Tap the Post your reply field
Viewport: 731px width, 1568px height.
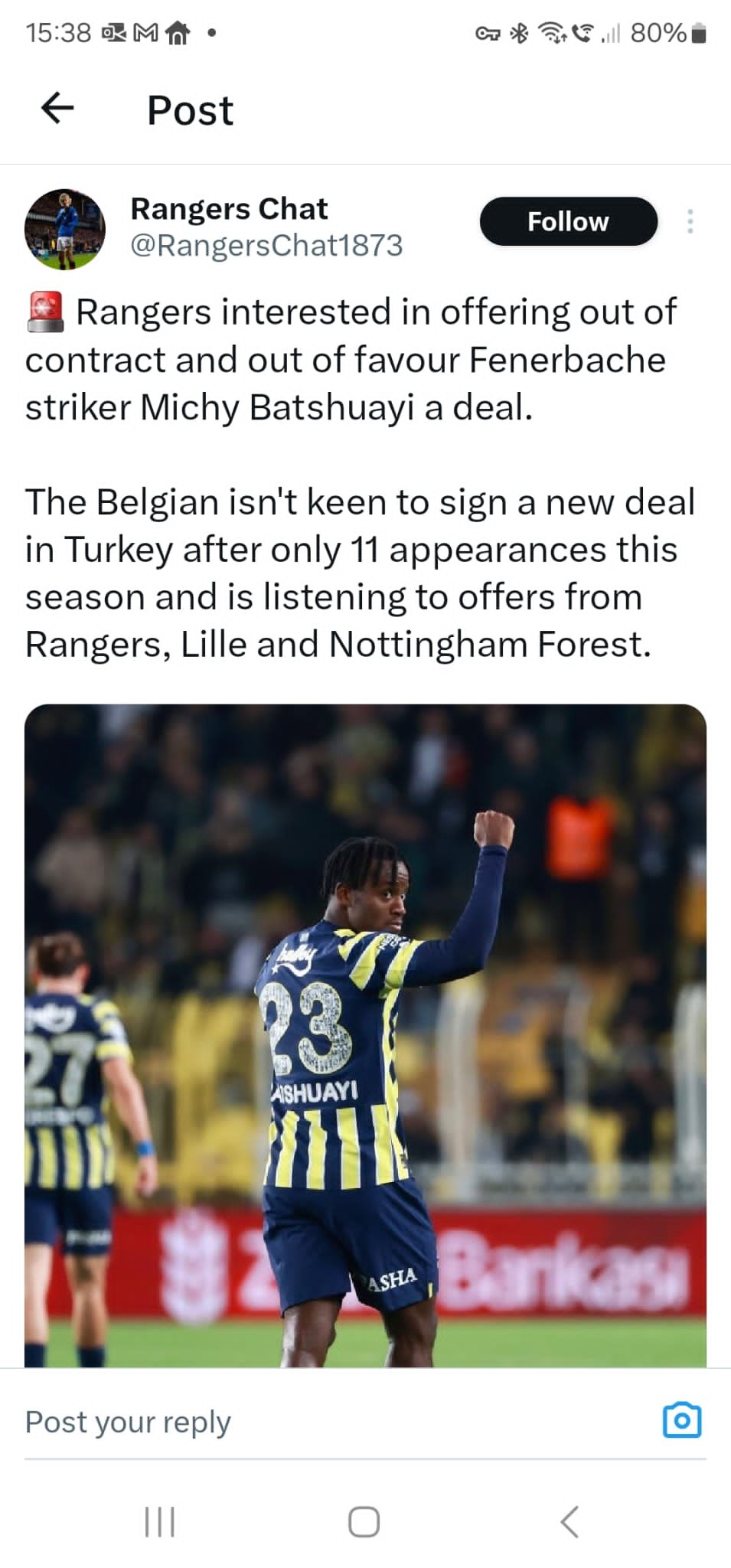[x=337, y=1422]
